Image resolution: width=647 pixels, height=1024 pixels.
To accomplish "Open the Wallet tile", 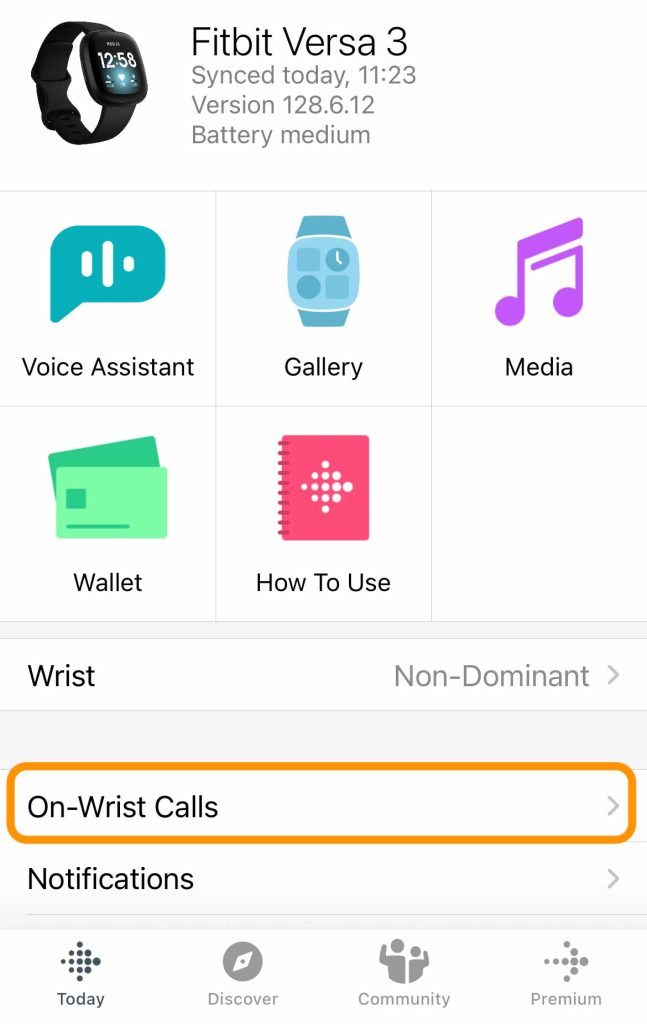I will [x=108, y=513].
